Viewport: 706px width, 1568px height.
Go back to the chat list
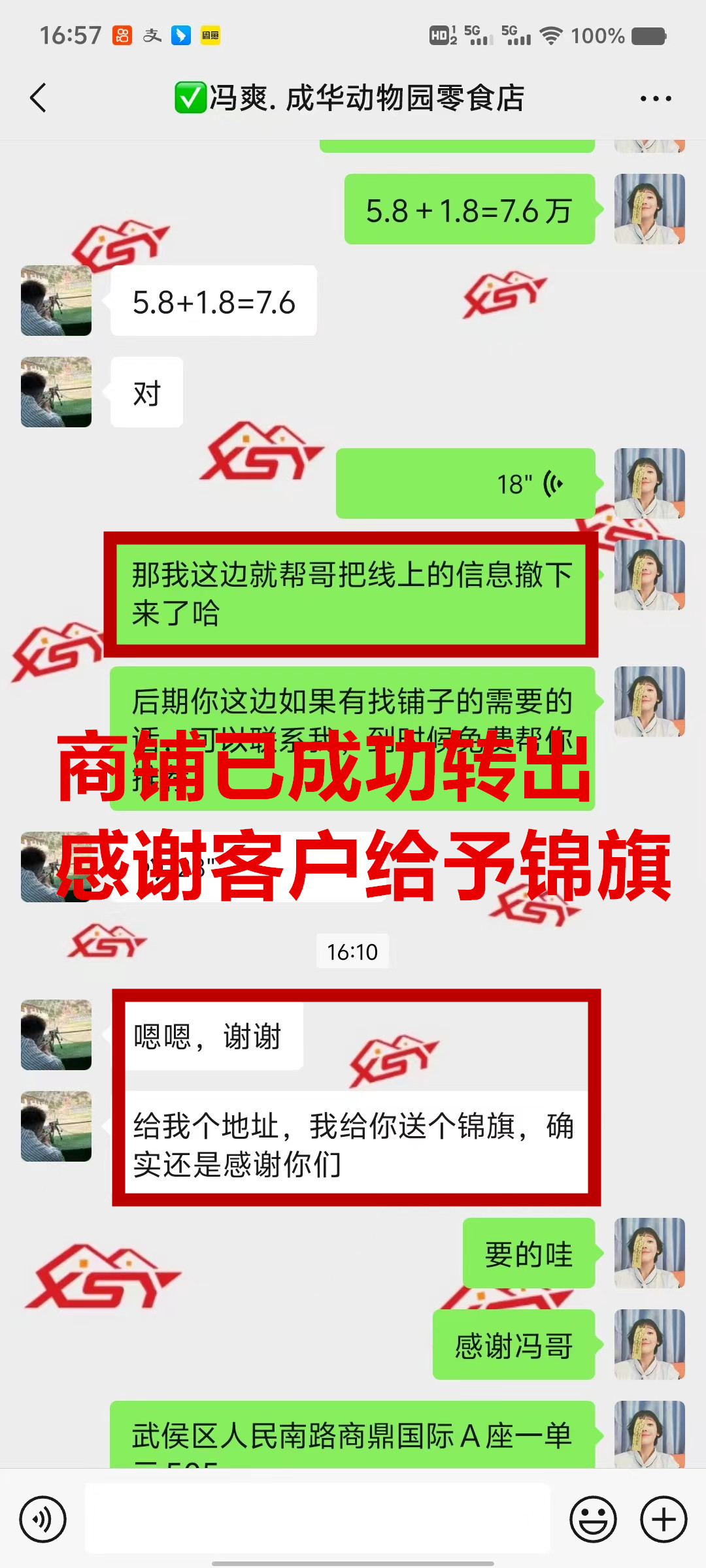point(39,98)
